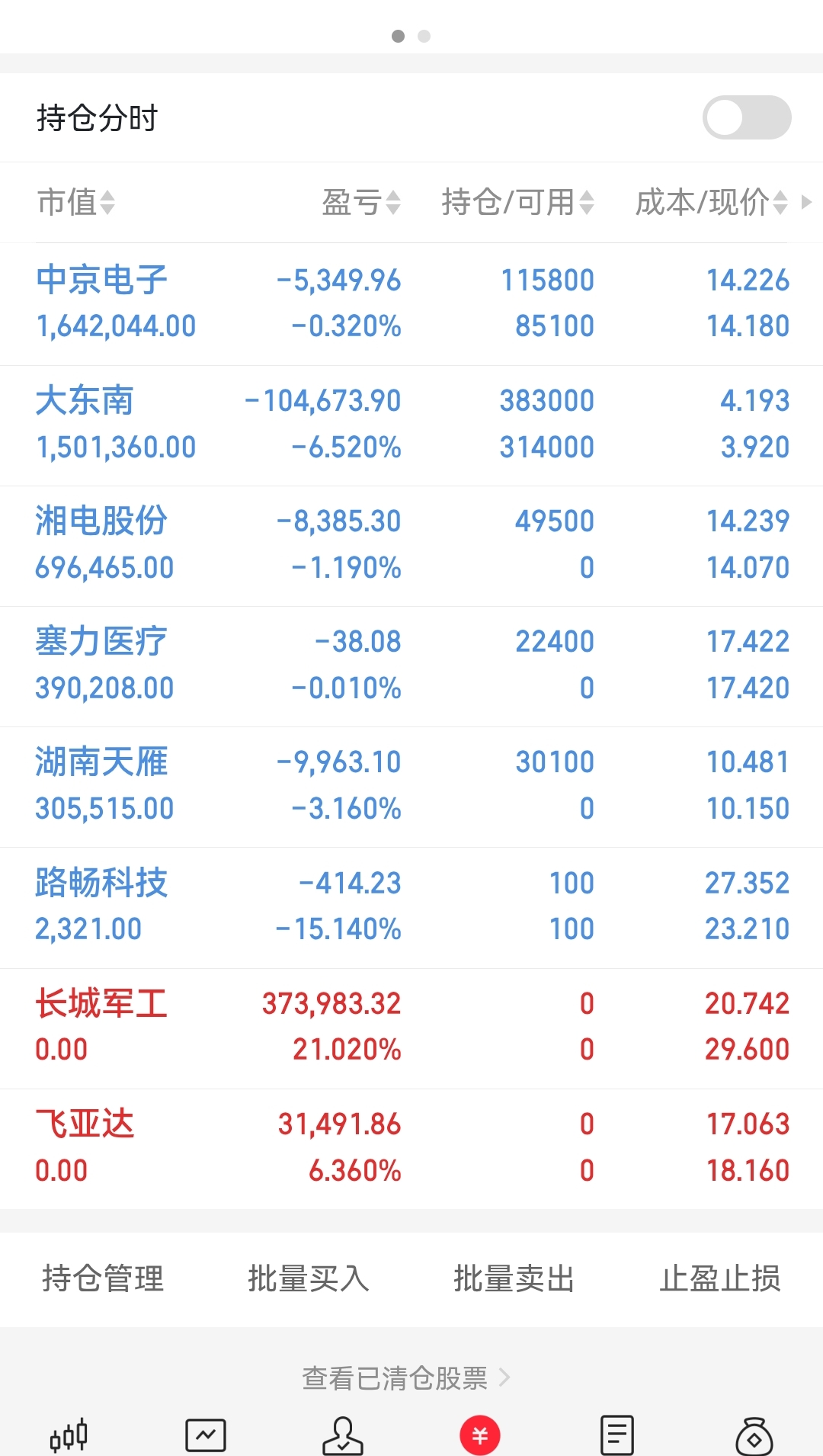This screenshot has height=1456, width=823.
Task: Open the 湘电股份 holding row
Action: 411,544
